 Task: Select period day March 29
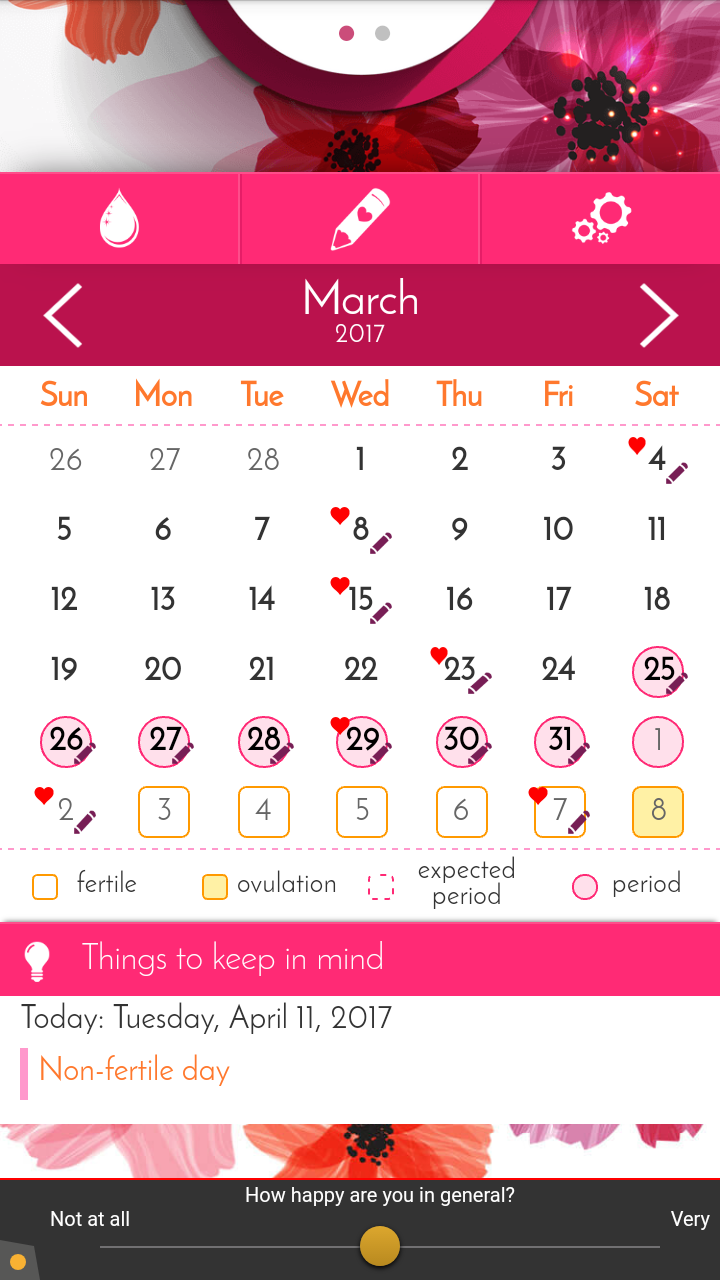362,741
